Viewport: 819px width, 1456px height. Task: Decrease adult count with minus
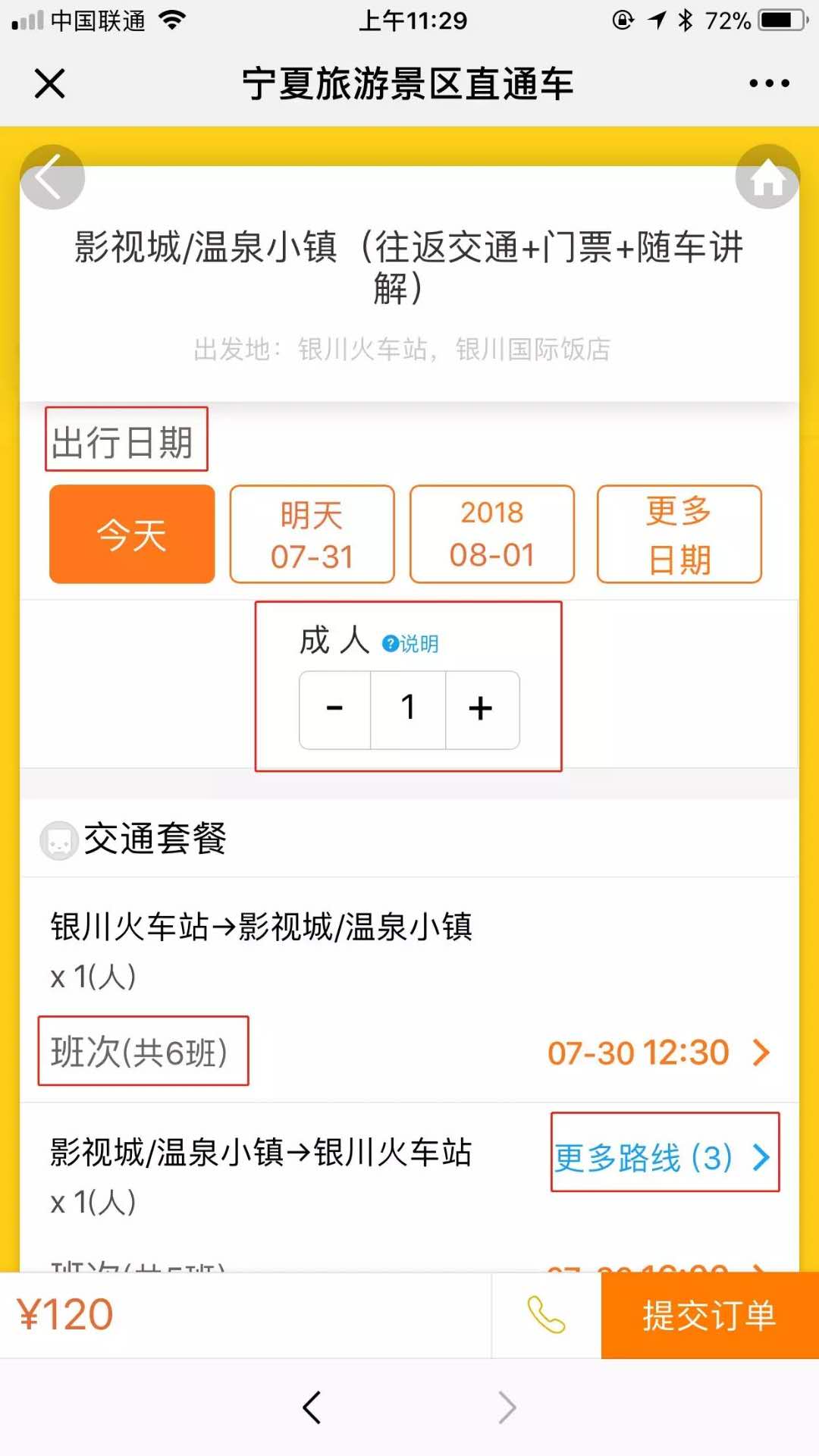pos(334,710)
